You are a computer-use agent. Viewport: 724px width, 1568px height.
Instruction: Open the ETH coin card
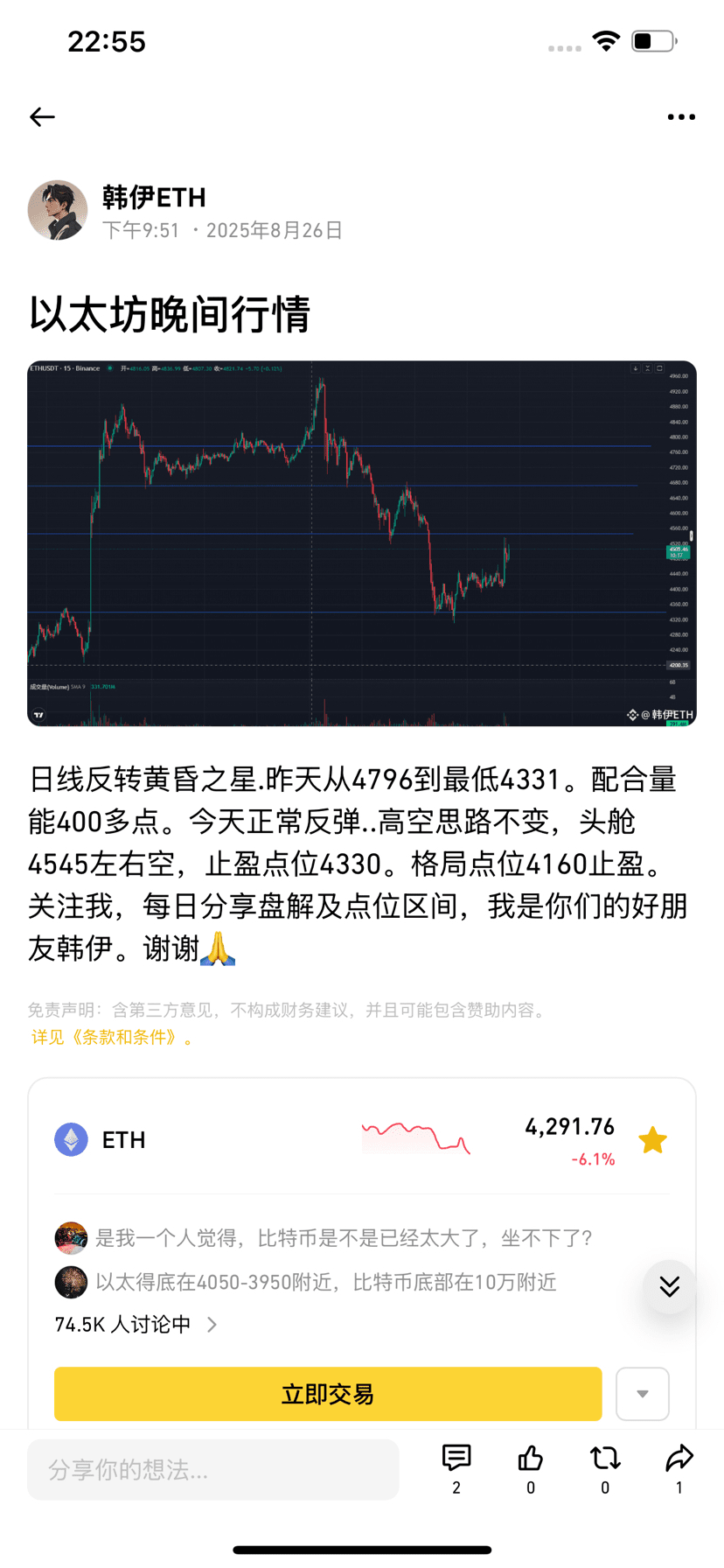click(335, 1139)
